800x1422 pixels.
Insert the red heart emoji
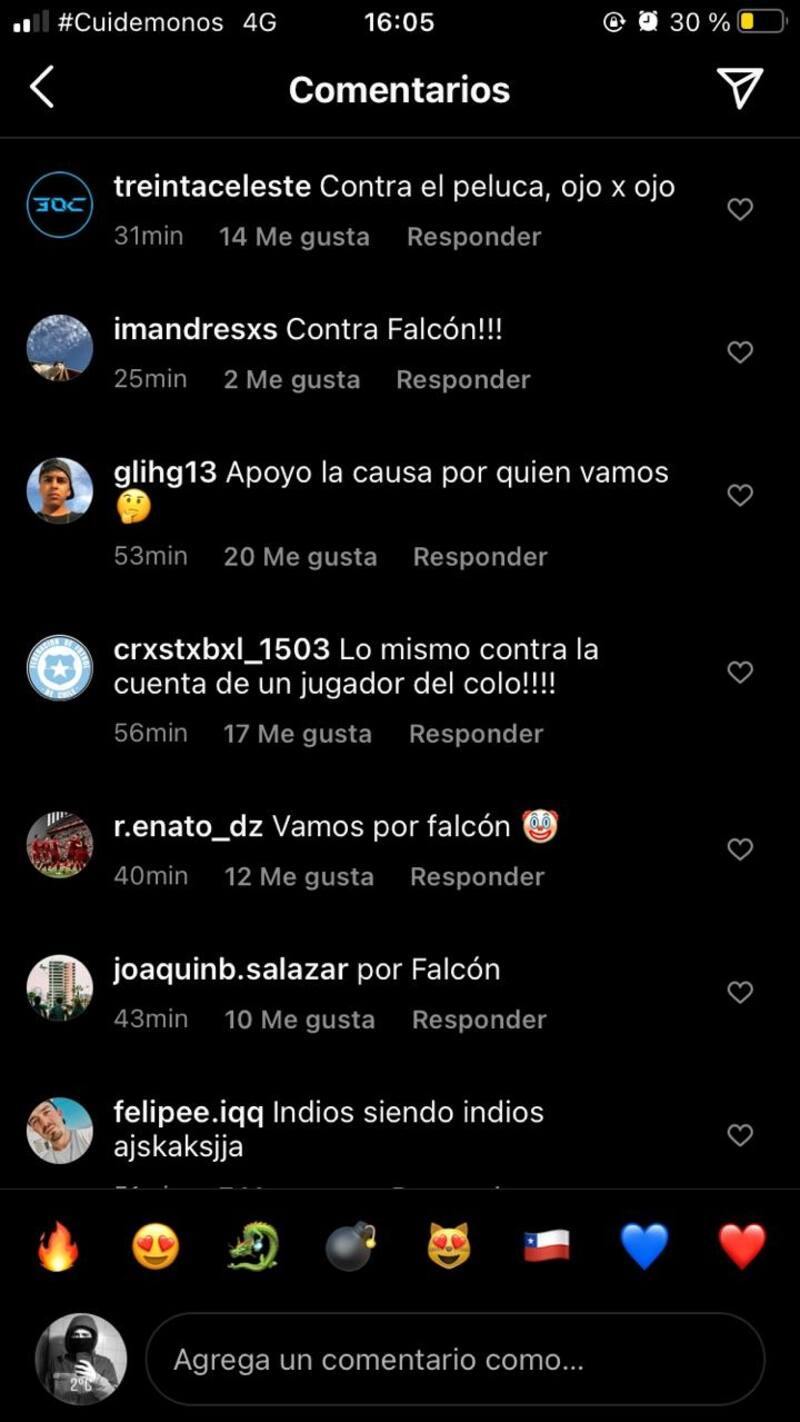(x=741, y=1247)
